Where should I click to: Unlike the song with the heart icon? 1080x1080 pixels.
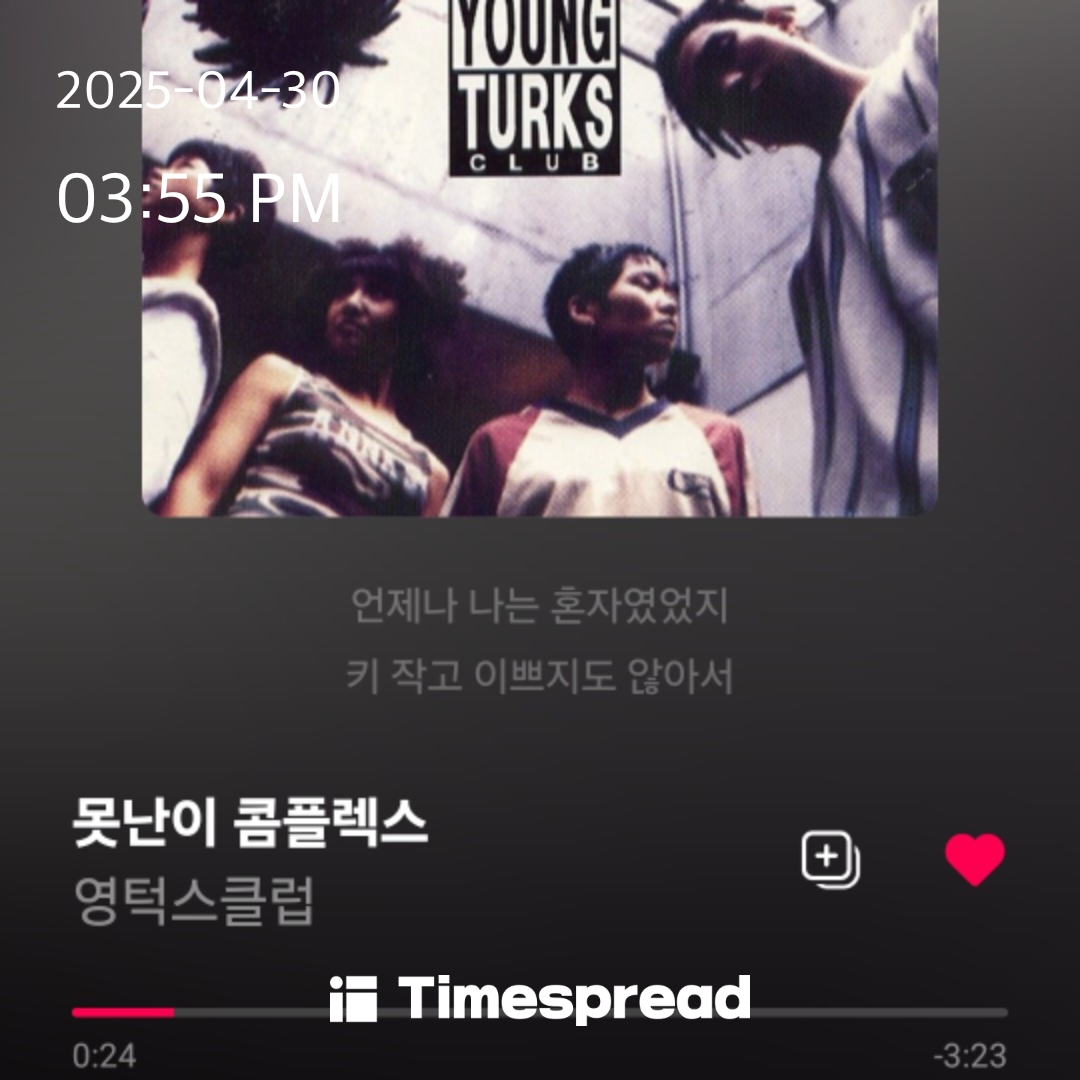tap(975, 860)
